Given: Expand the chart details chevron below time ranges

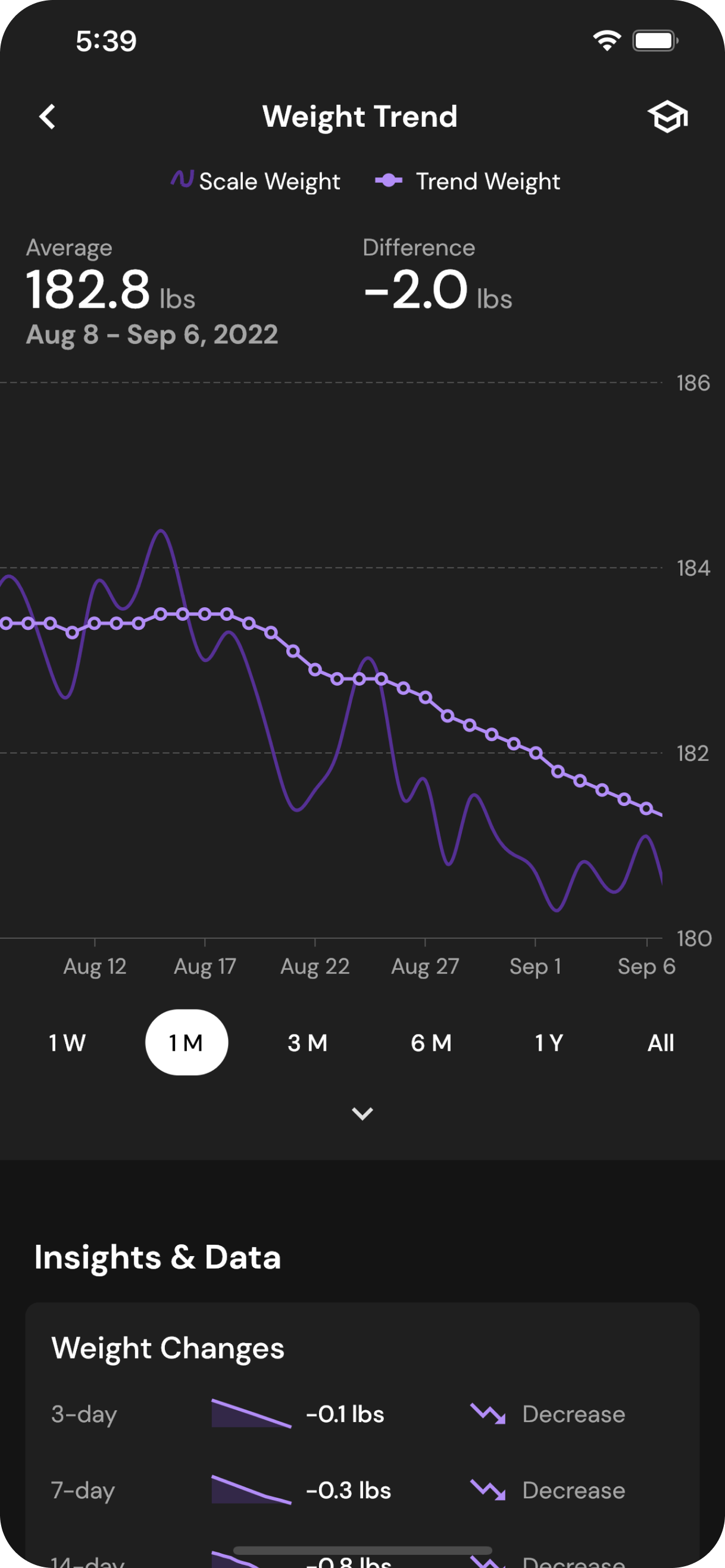Looking at the screenshot, I should point(362,1114).
